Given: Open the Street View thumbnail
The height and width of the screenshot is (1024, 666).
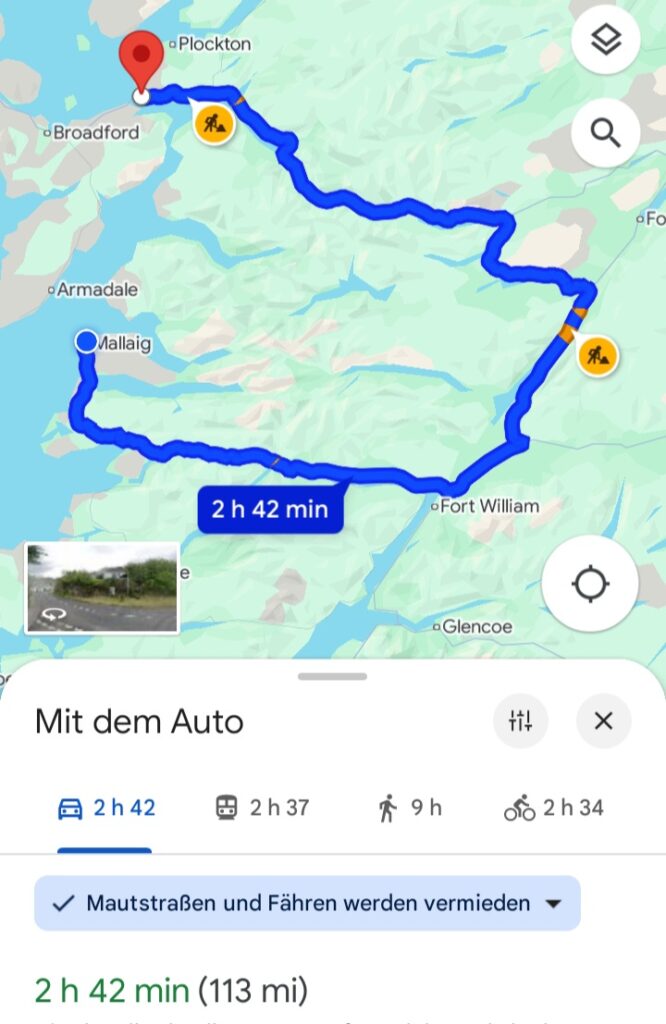Looking at the screenshot, I should tap(102, 588).
